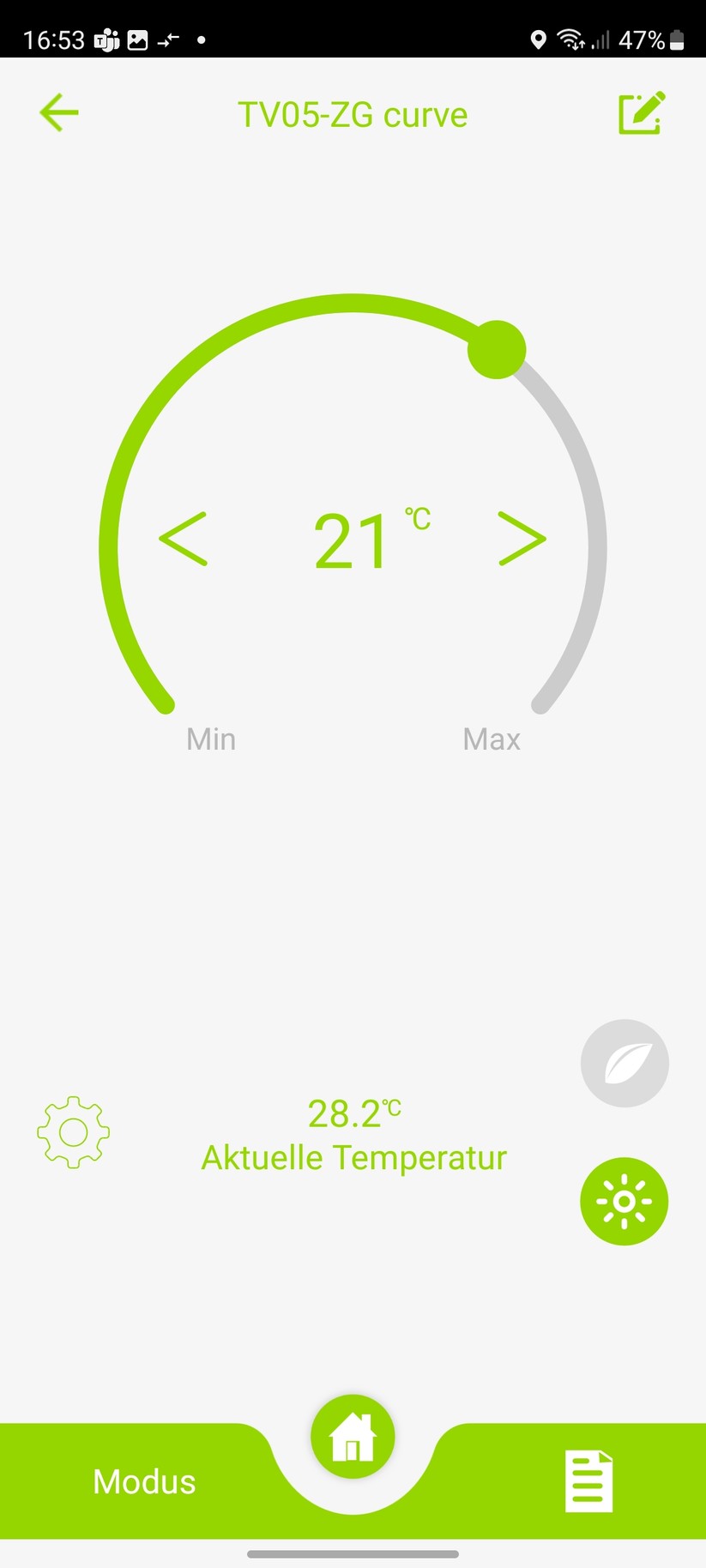Increase the target temperature with right arrow
The image size is (706, 1568).
click(522, 540)
